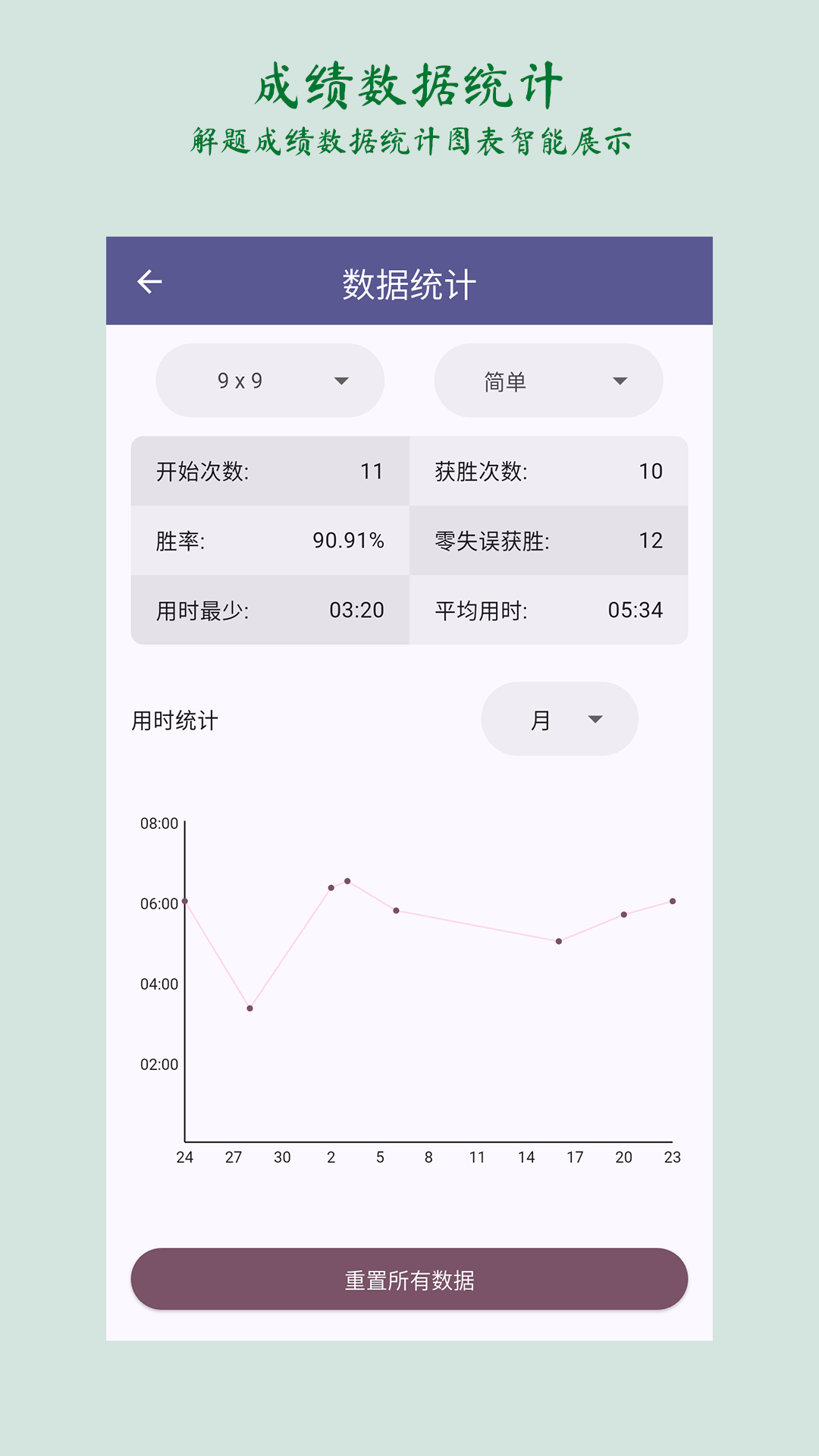Click the 胜率 percentage value 90.91%
The width and height of the screenshot is (819, 1456).
pyautogui.click(x=350, y=541)
